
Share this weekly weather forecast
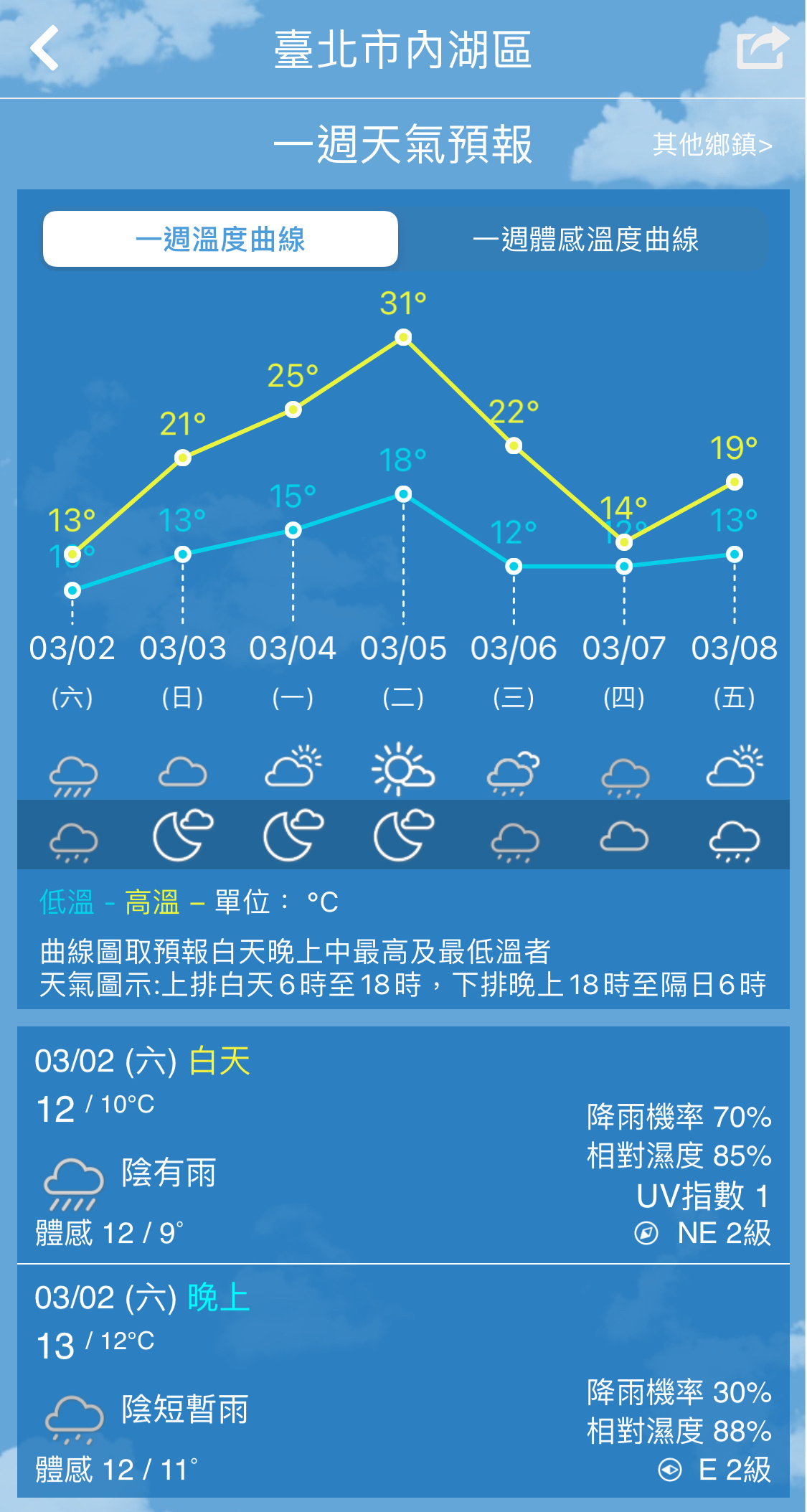pyautogui.click(x=763, y=47)
